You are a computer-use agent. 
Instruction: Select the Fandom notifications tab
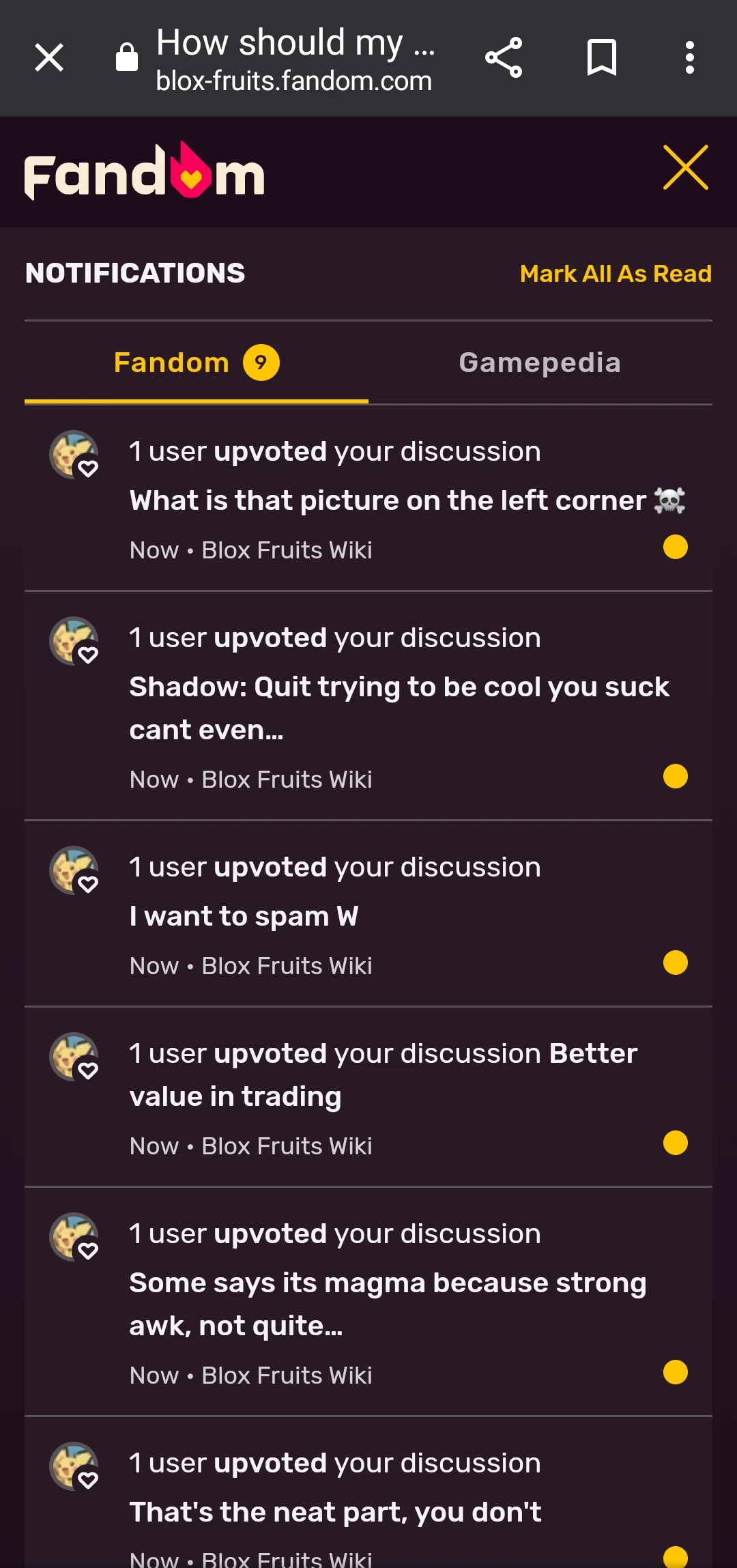pos(171,362)
